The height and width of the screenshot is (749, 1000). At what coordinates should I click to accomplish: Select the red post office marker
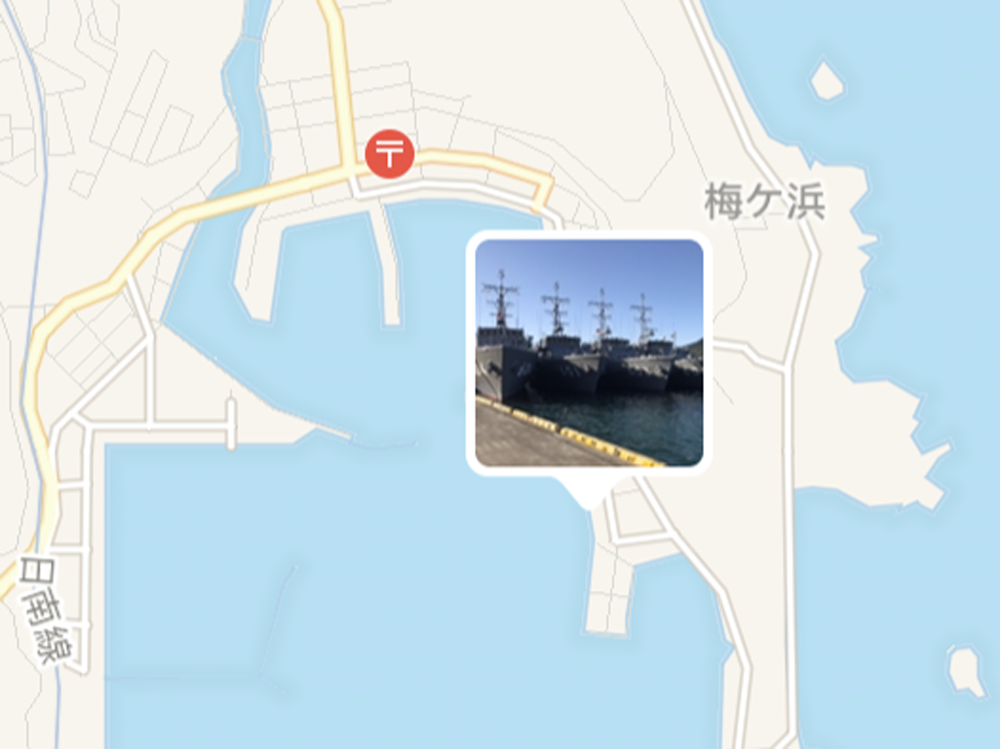(x=389, y=154)
